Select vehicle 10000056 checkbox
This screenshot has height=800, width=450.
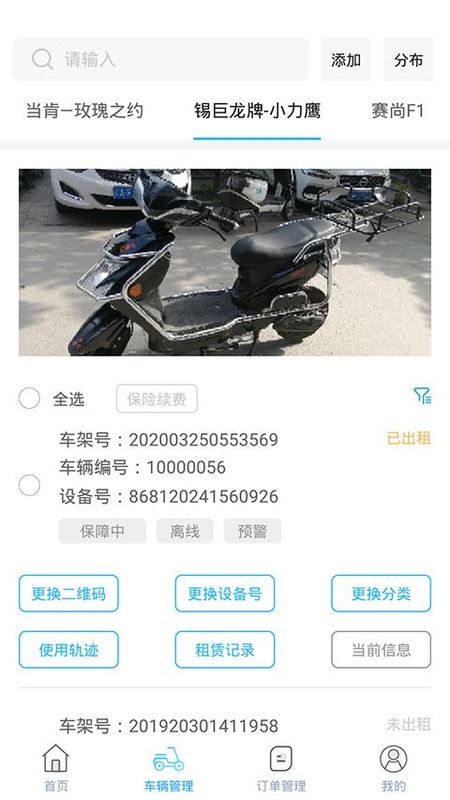click(29, 485)
